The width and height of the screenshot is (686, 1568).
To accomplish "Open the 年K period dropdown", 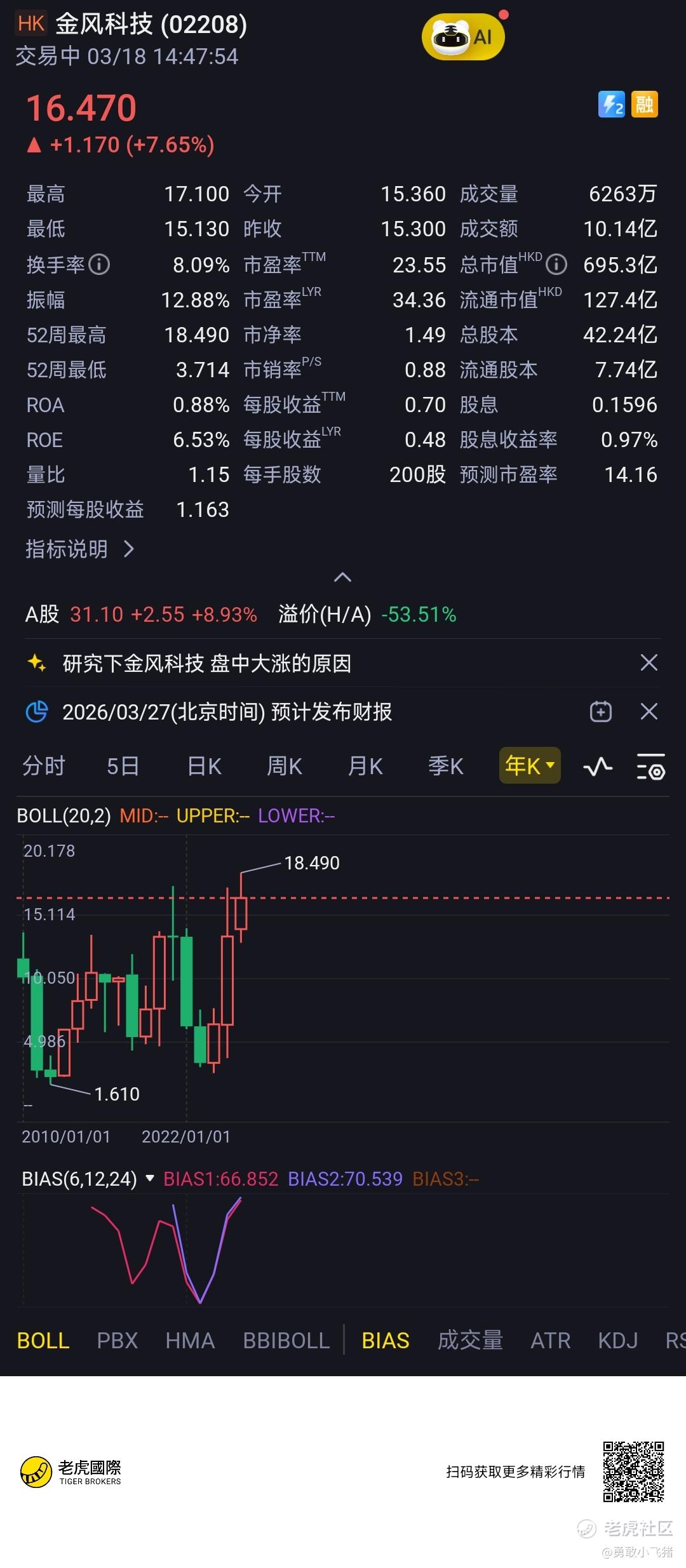I will 530,766.
